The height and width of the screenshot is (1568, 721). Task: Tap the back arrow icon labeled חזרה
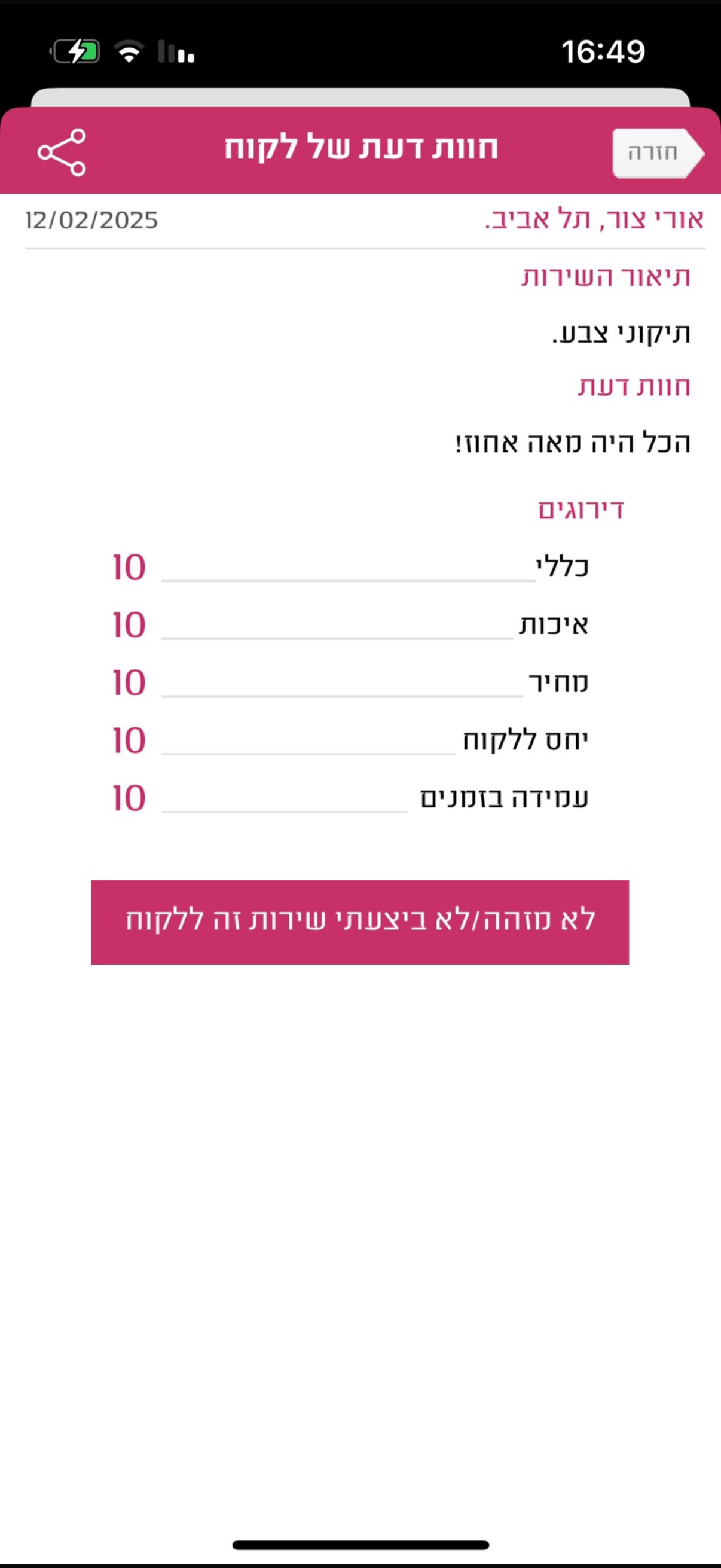[x=657, y=153]
